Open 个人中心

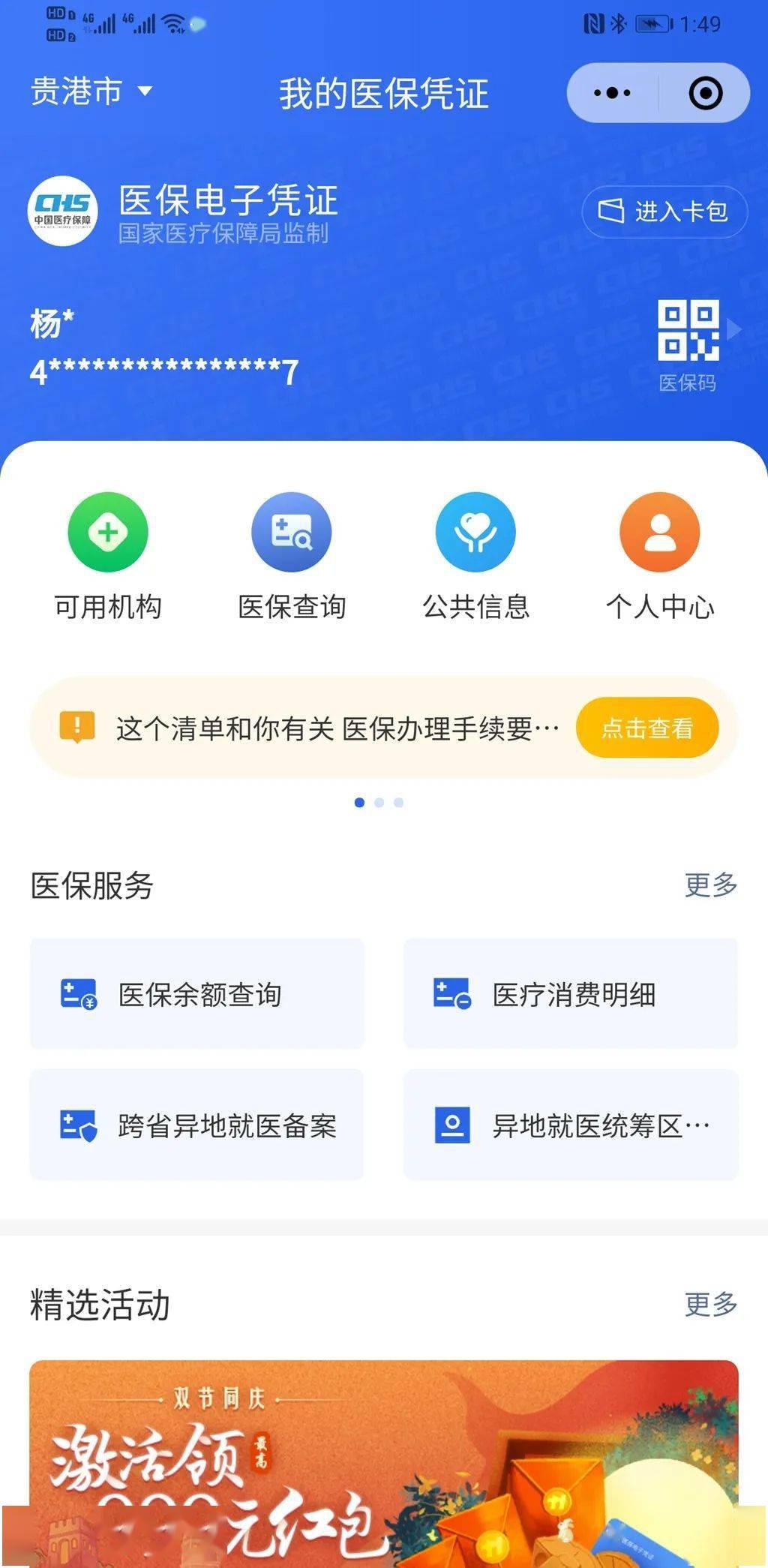tap(660, 555)
